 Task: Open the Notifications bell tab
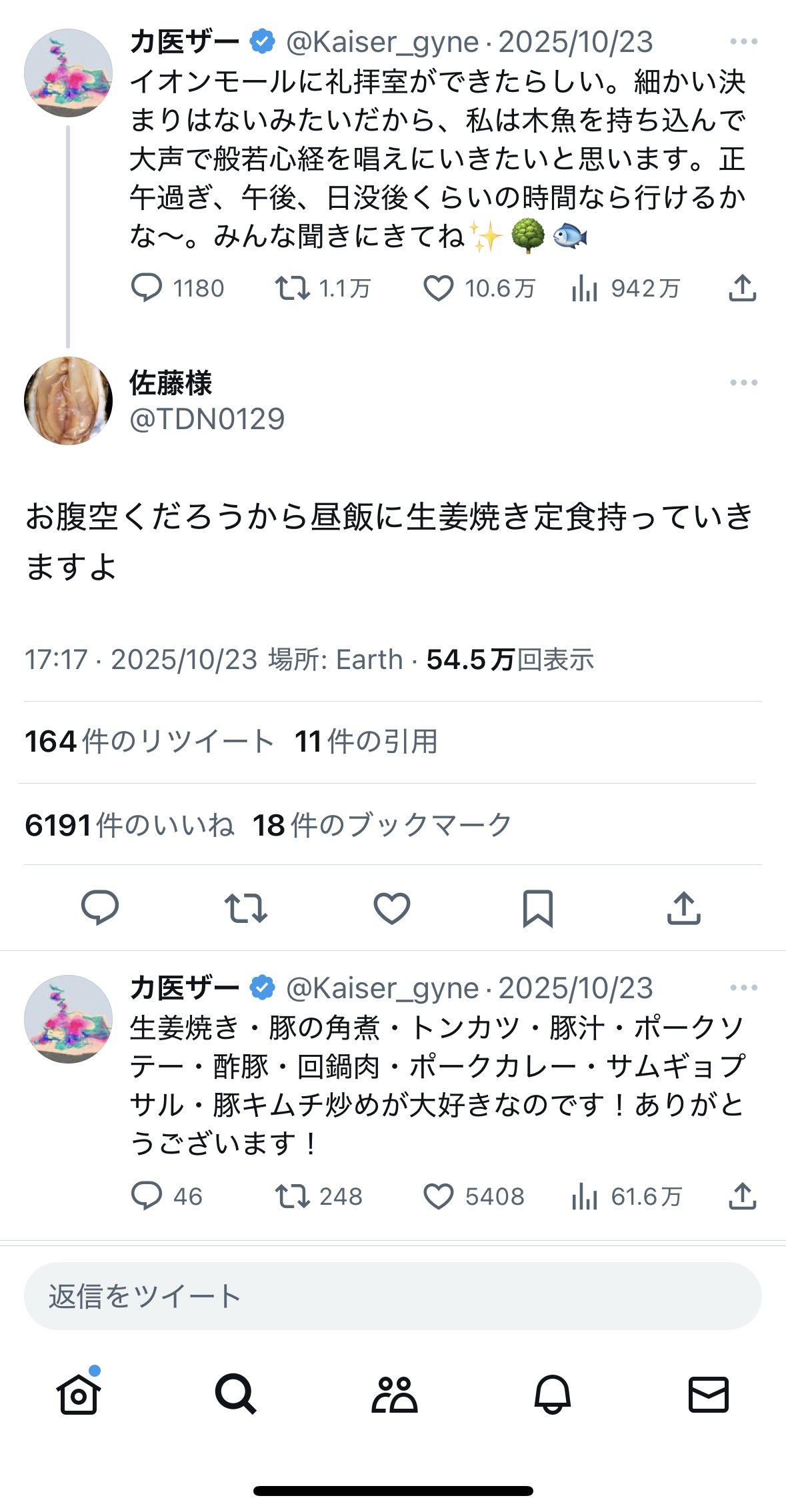coord(553,1394)
